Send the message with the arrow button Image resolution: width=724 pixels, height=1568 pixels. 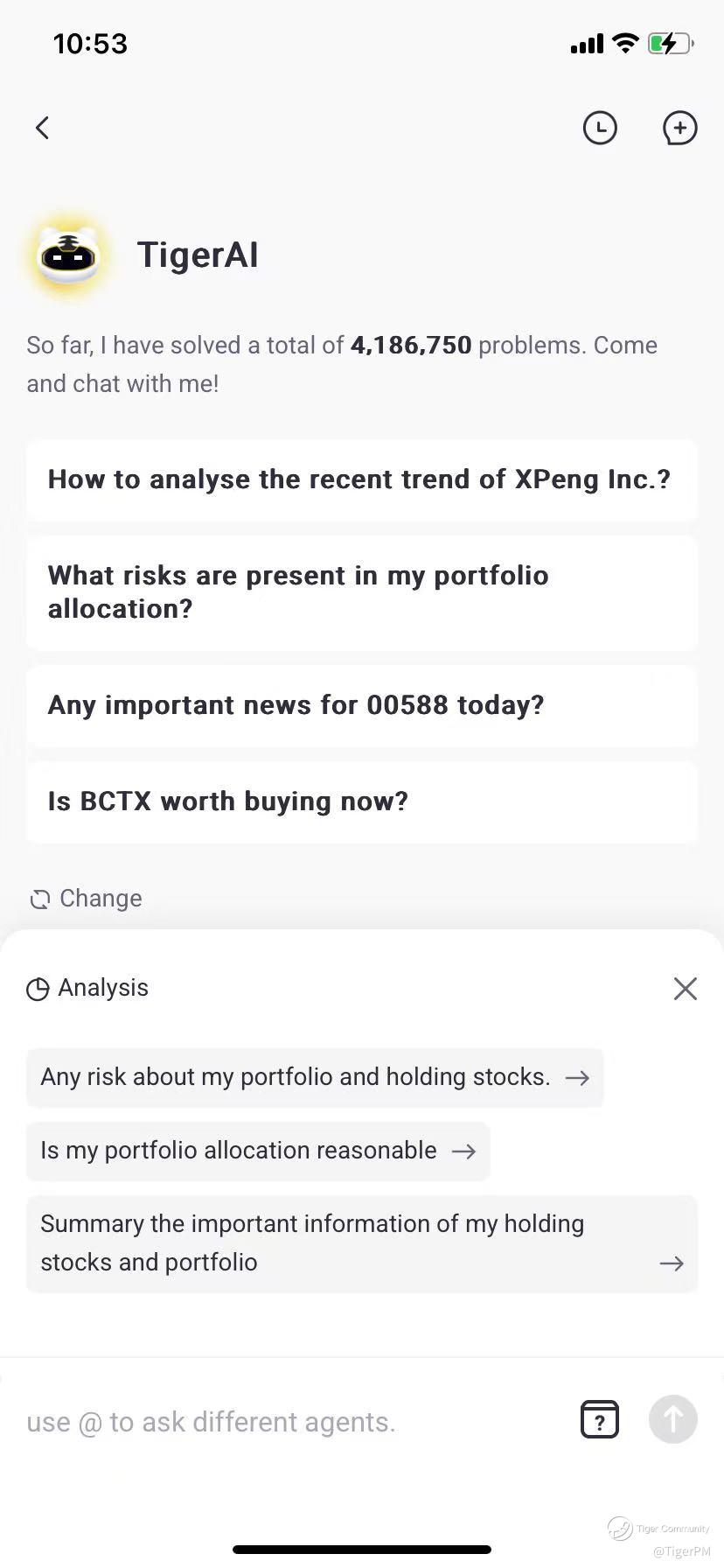point(672,1419)
